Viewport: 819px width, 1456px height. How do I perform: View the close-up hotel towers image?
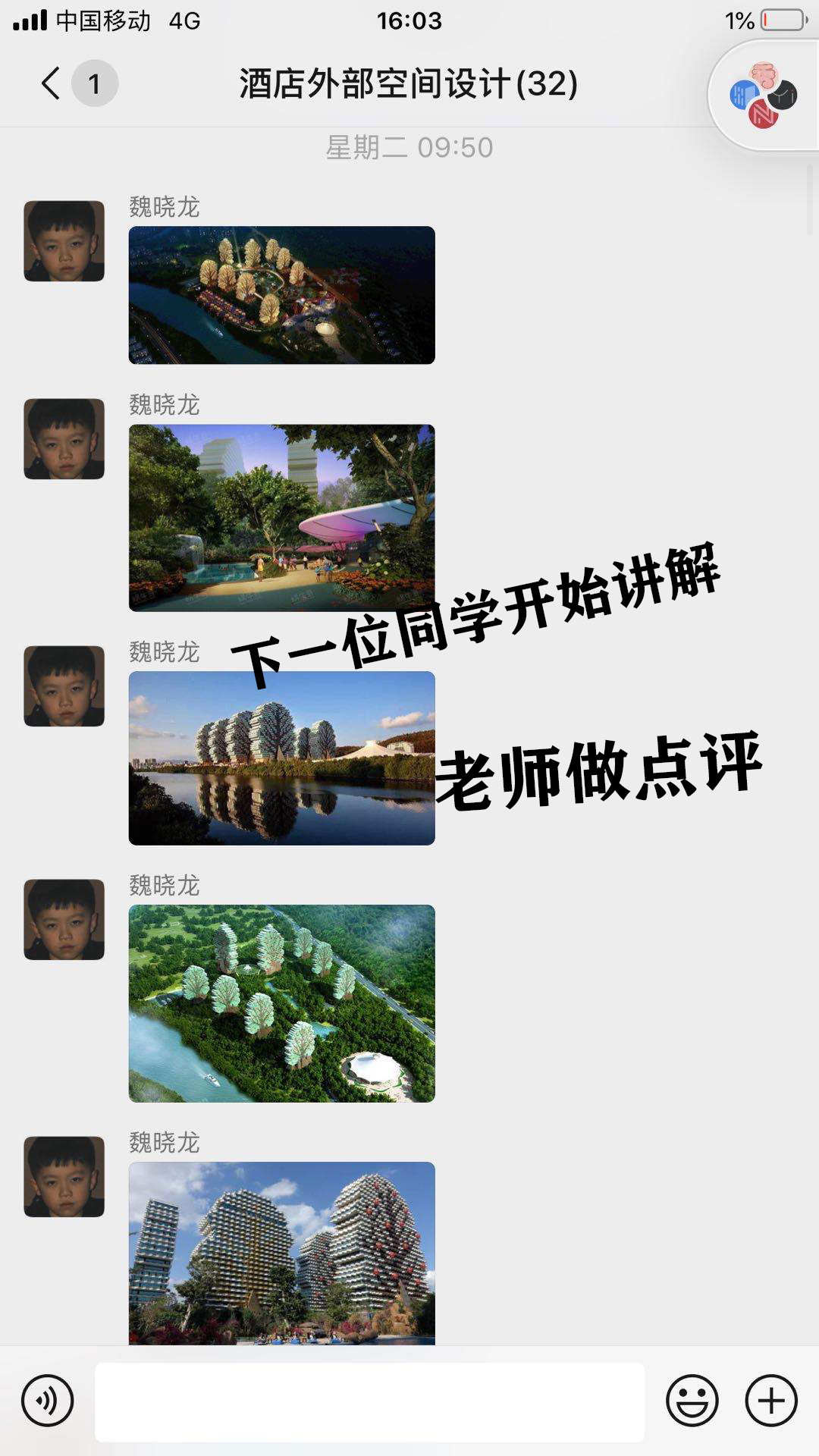coord(281,1253)
